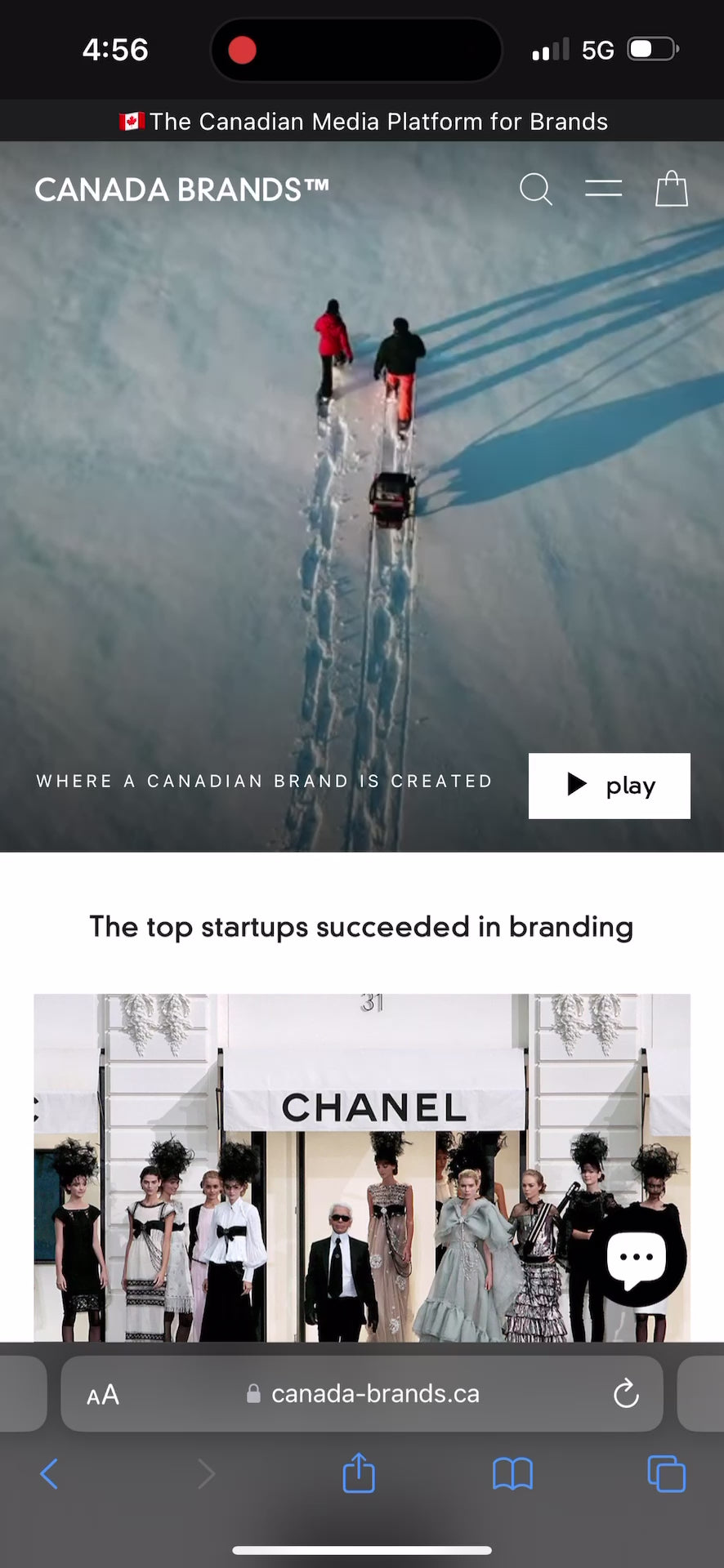Tap the Canada Brands logo link
This screenshot has height=1568, width=724.
181,189
